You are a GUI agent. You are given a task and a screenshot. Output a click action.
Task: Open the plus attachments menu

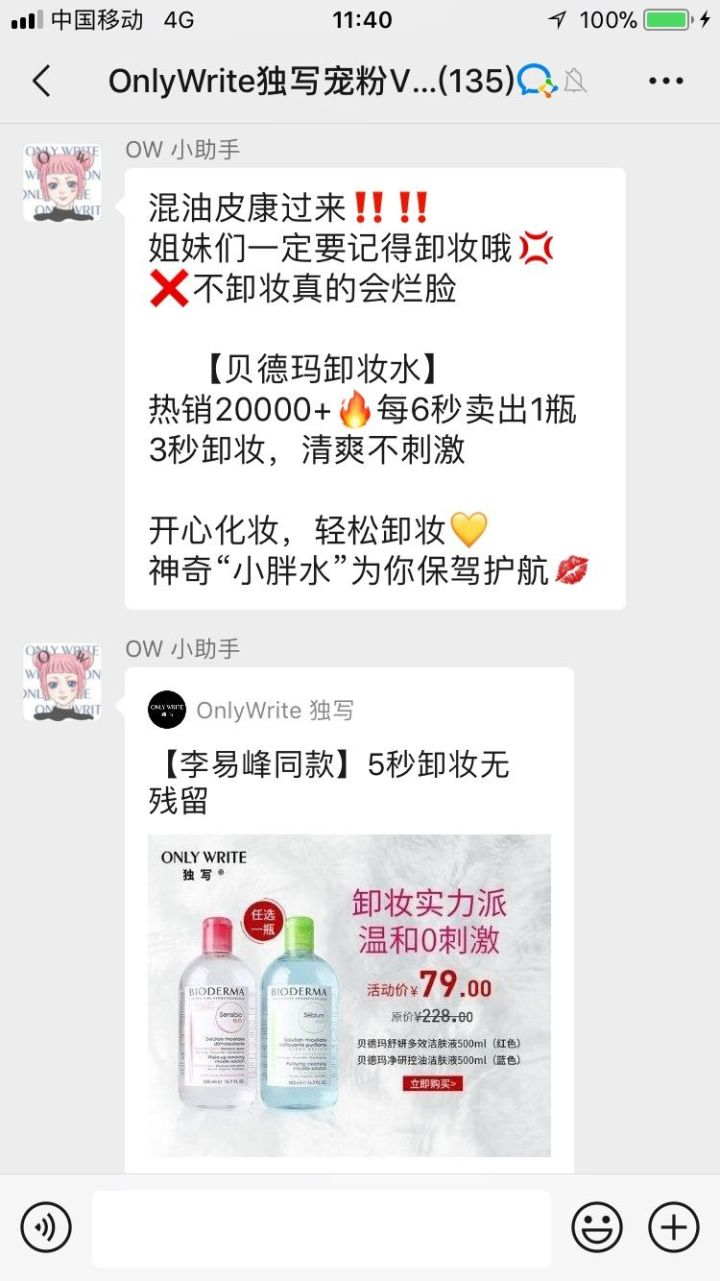pos(674,1226)
